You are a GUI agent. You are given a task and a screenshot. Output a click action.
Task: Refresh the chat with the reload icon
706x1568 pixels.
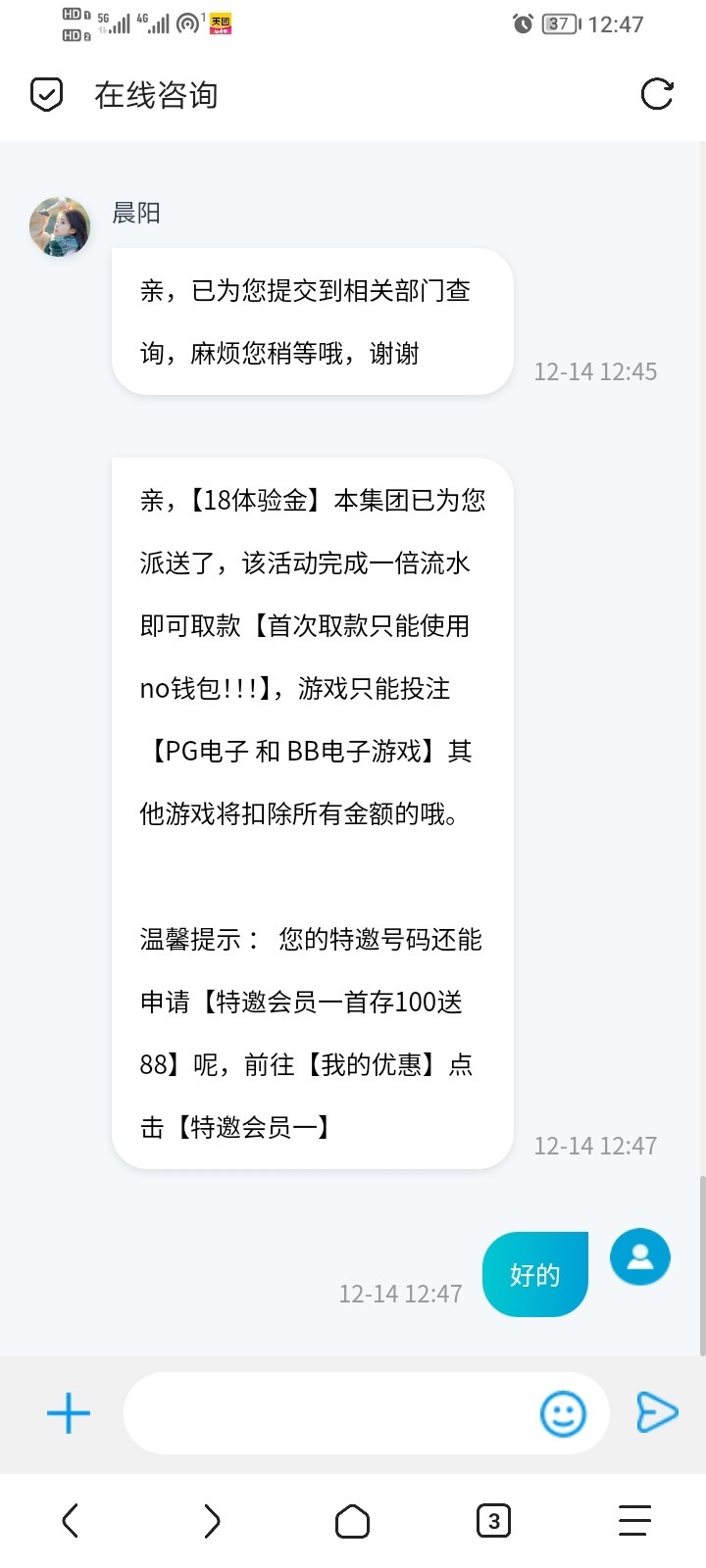pos(657,95)
